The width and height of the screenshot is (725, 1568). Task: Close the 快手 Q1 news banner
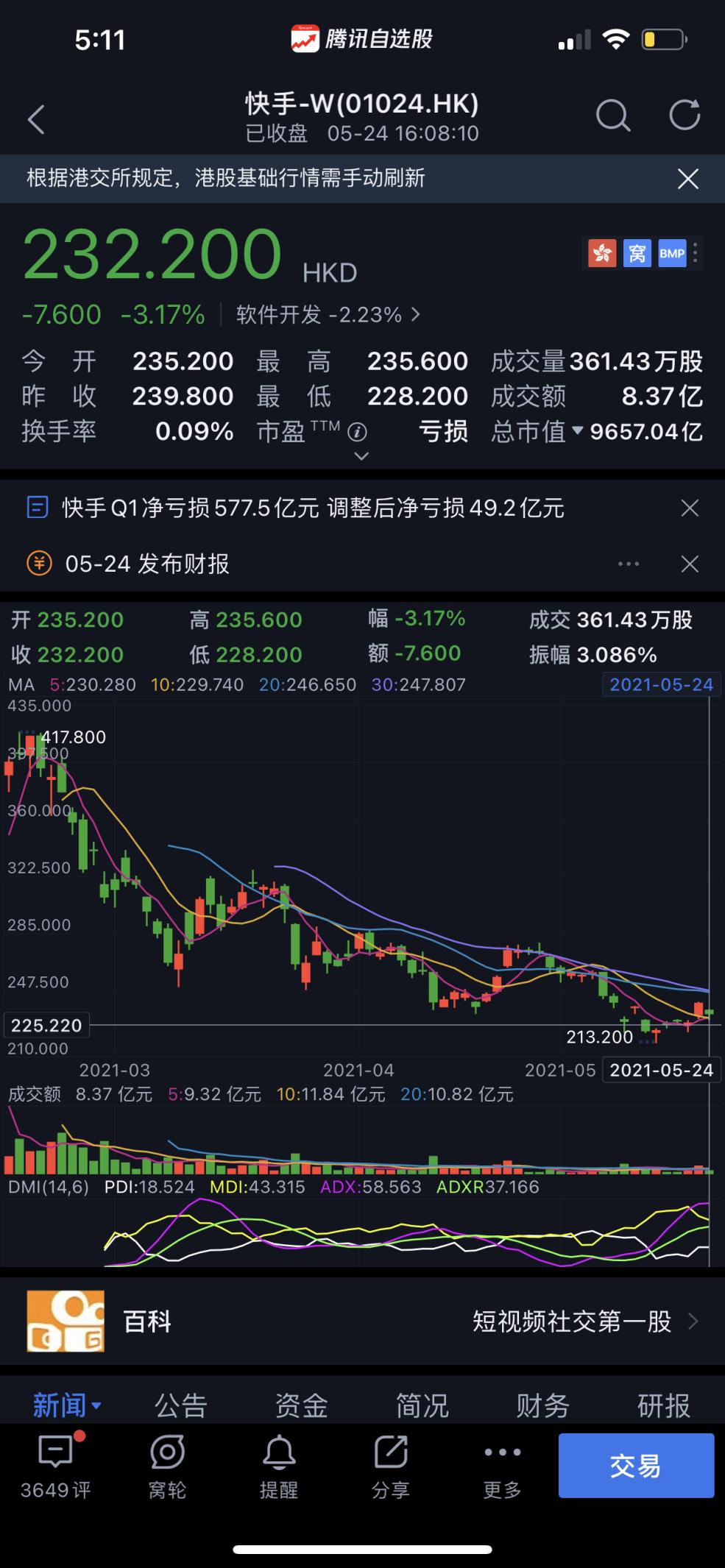pyautogui.click(x=690, y=508)
